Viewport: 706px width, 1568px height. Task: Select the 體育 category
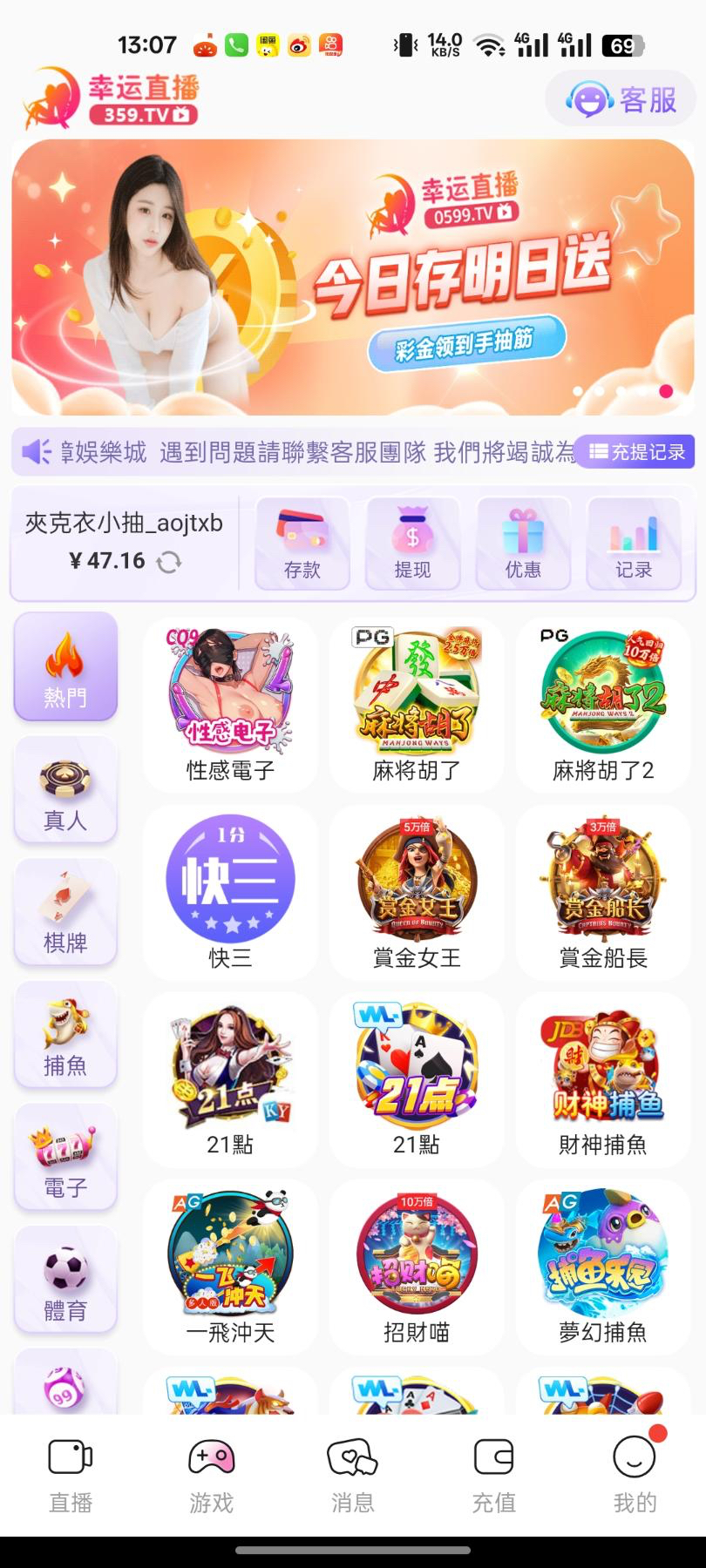click(65, 1280)
